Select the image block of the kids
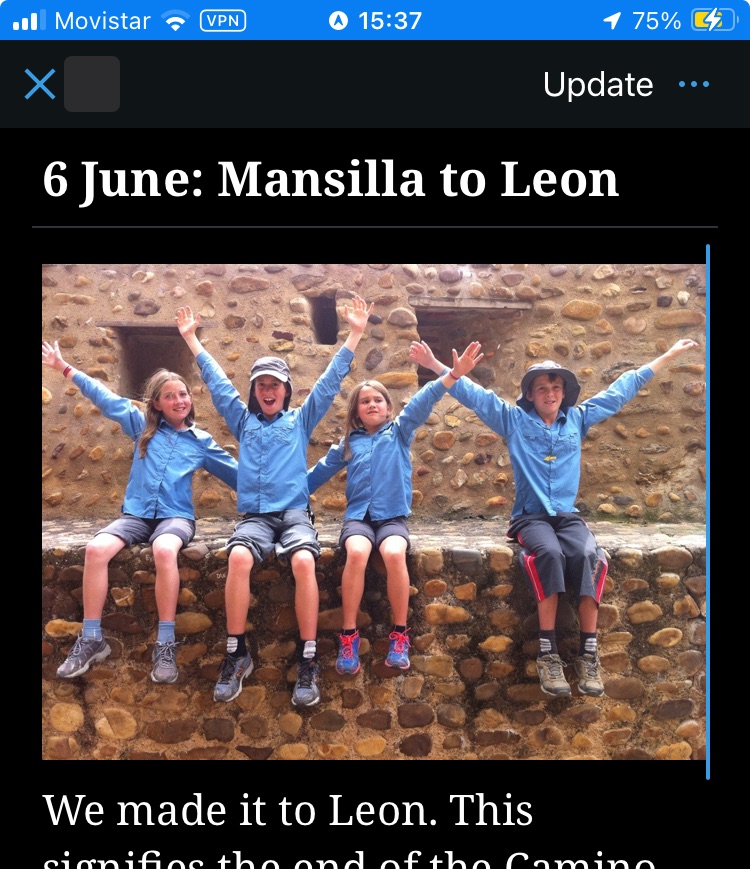This screenshot has height=869, width=750. [x=374, y=511]
